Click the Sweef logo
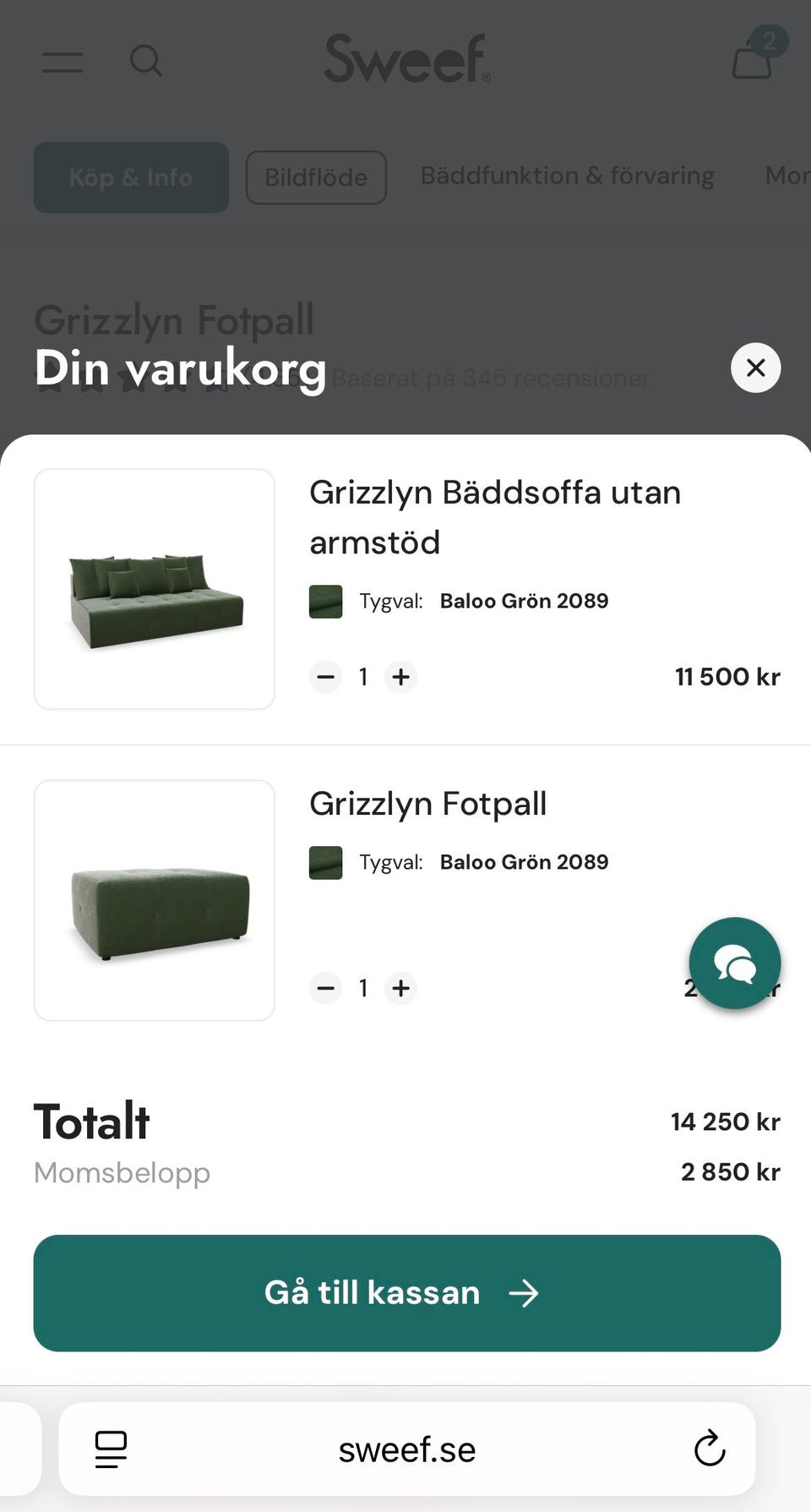This screenshot has width=811, height=1512. (405, 57)
